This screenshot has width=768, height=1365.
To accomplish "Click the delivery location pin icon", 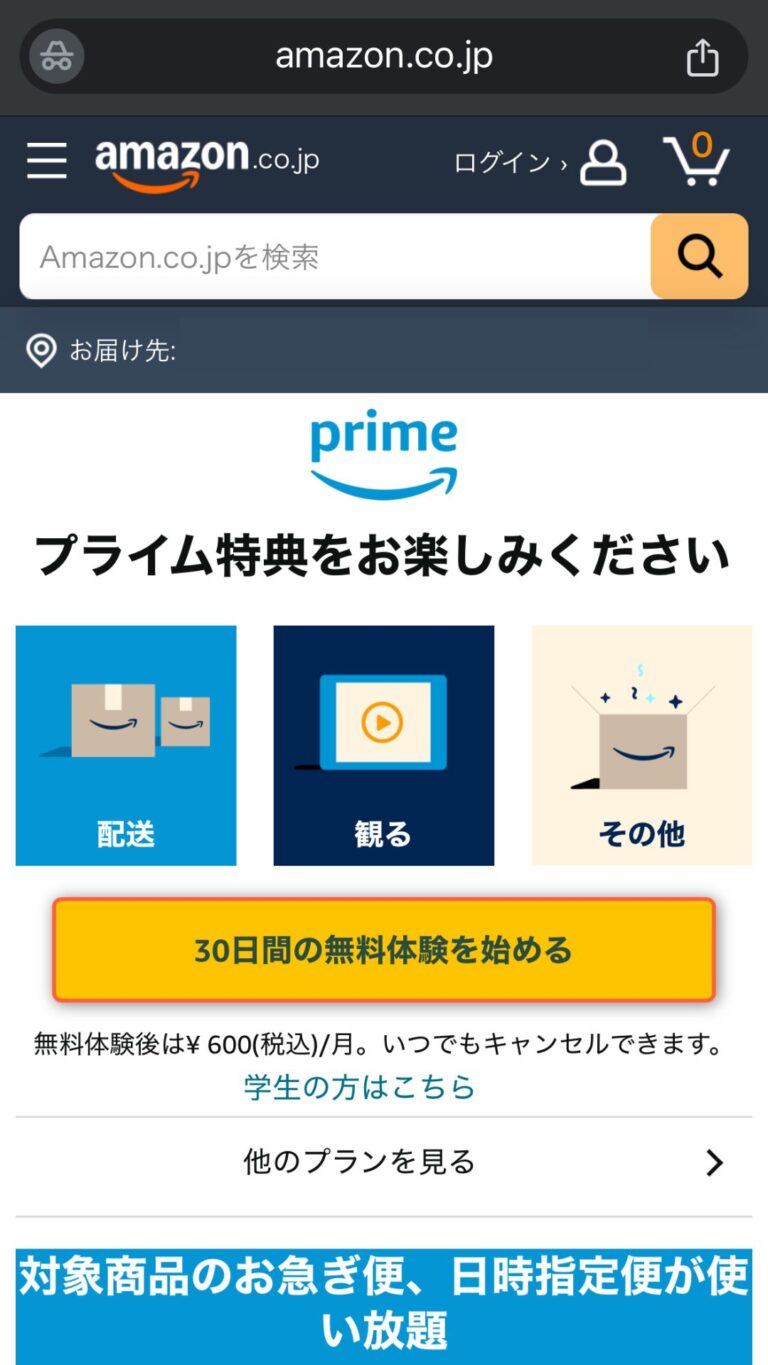I will tap(41, 351).
